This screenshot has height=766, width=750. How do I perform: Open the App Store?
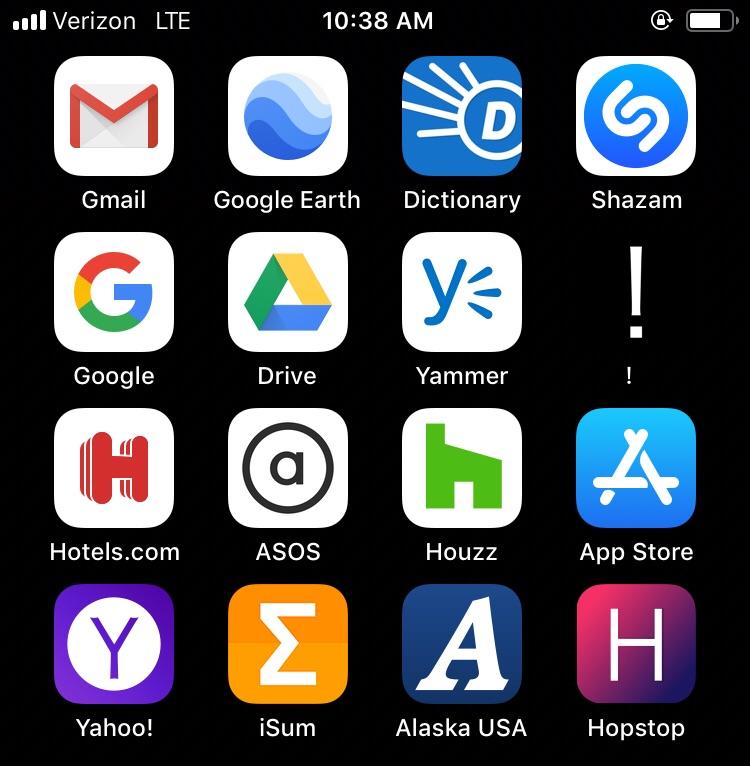pos(636,468)
